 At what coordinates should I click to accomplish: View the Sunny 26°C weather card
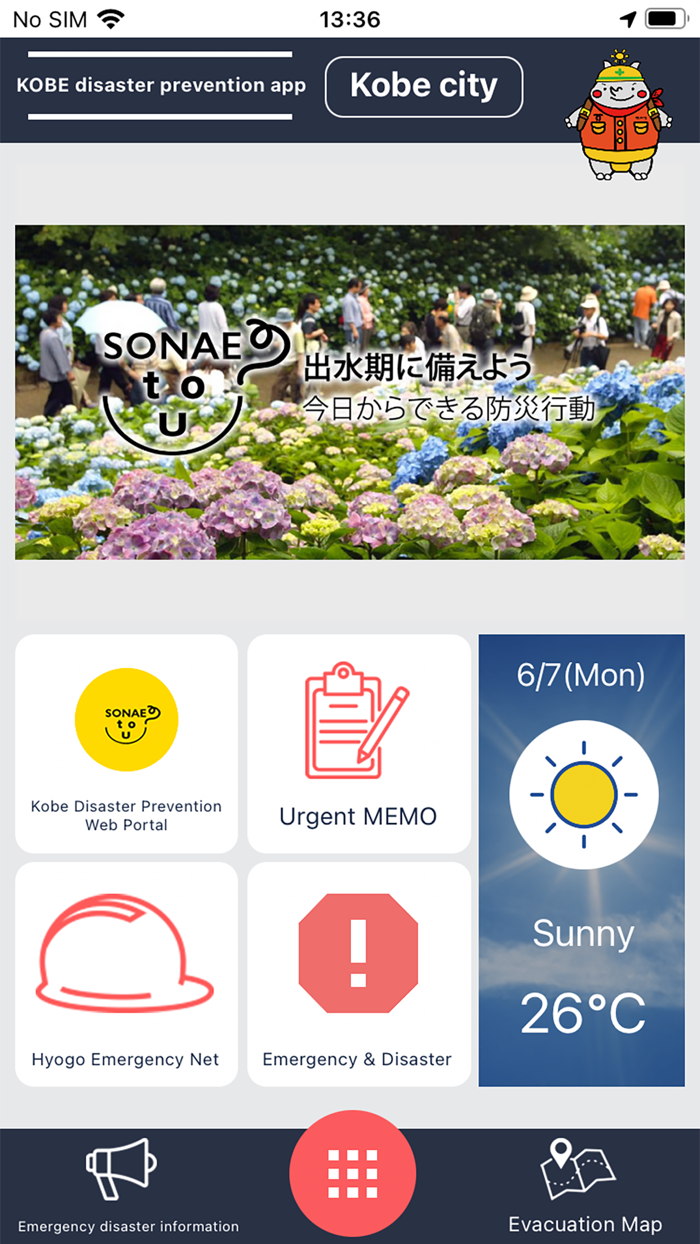tap(582, 861)
